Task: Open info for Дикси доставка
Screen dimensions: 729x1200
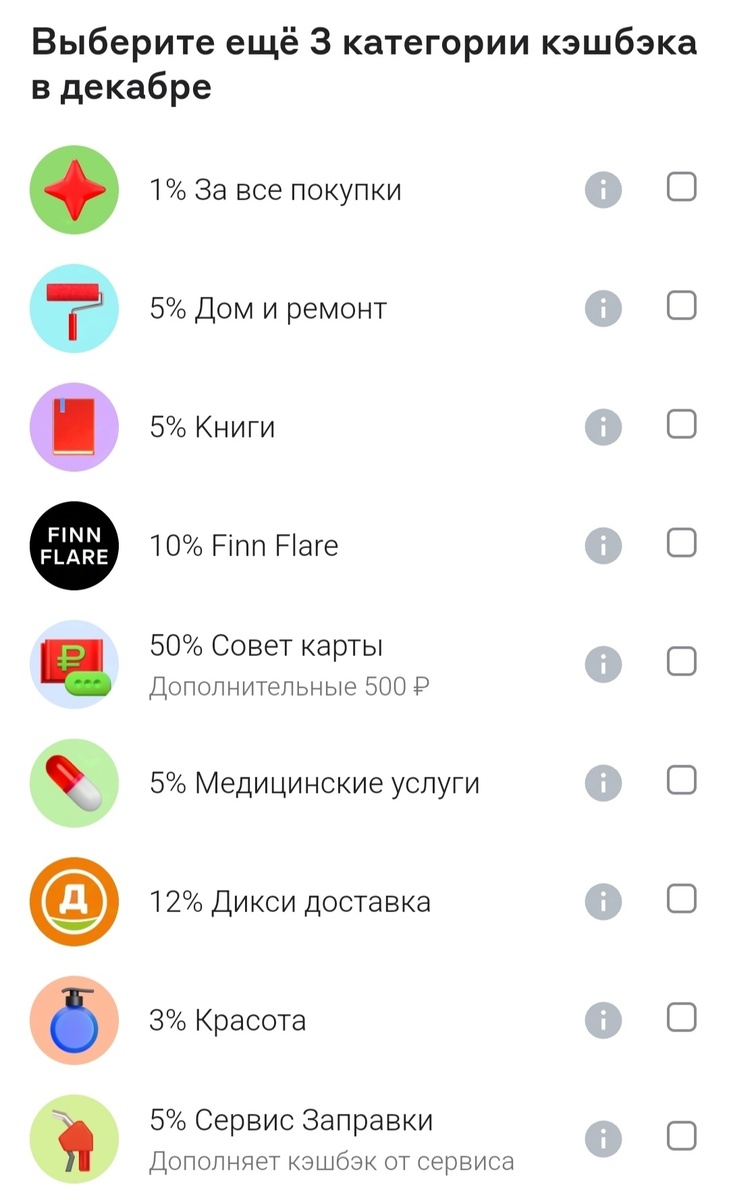Action: 603,902
